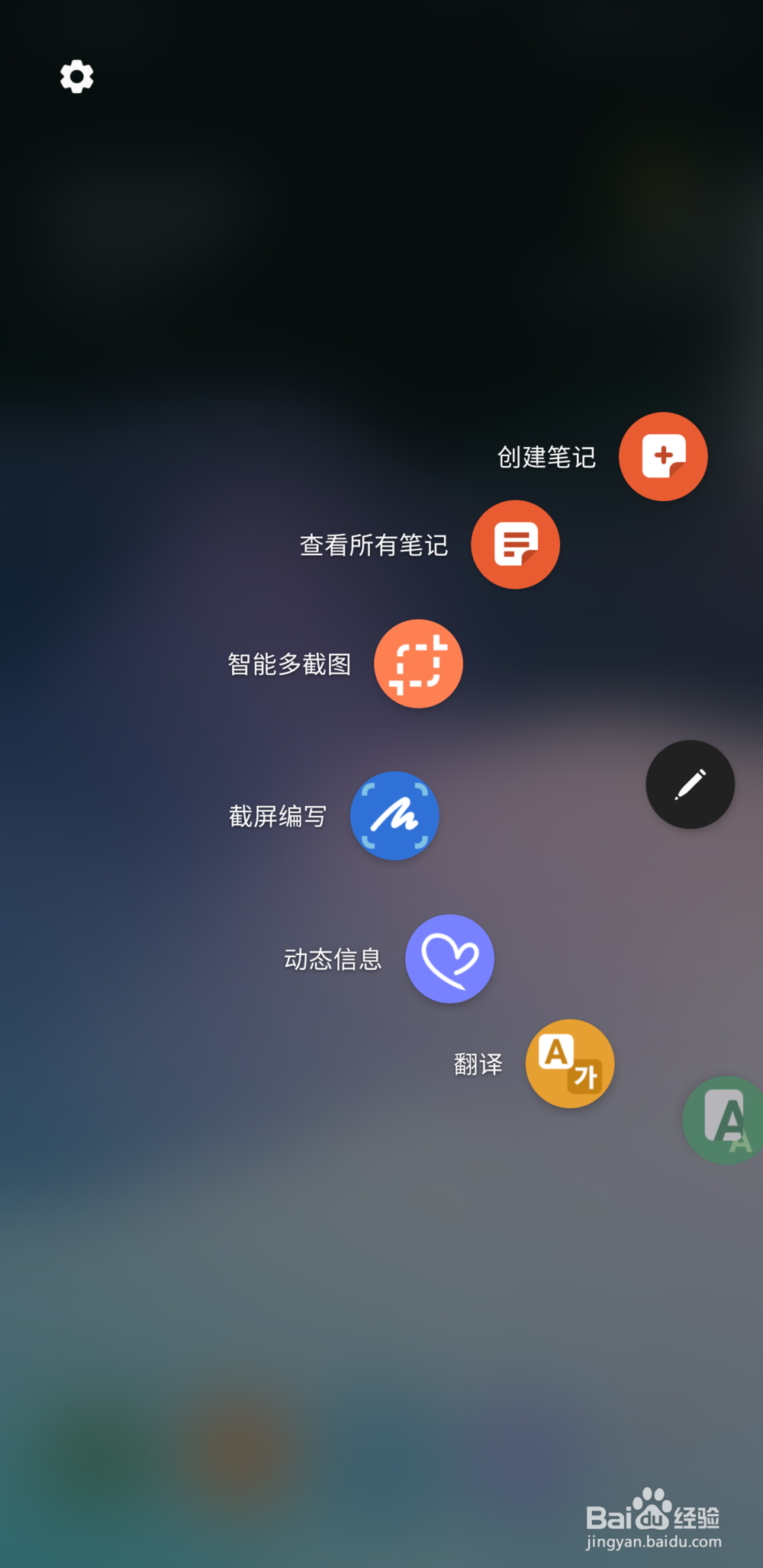
Task: Click the 动态信息 label
Action: pos(333,960)
